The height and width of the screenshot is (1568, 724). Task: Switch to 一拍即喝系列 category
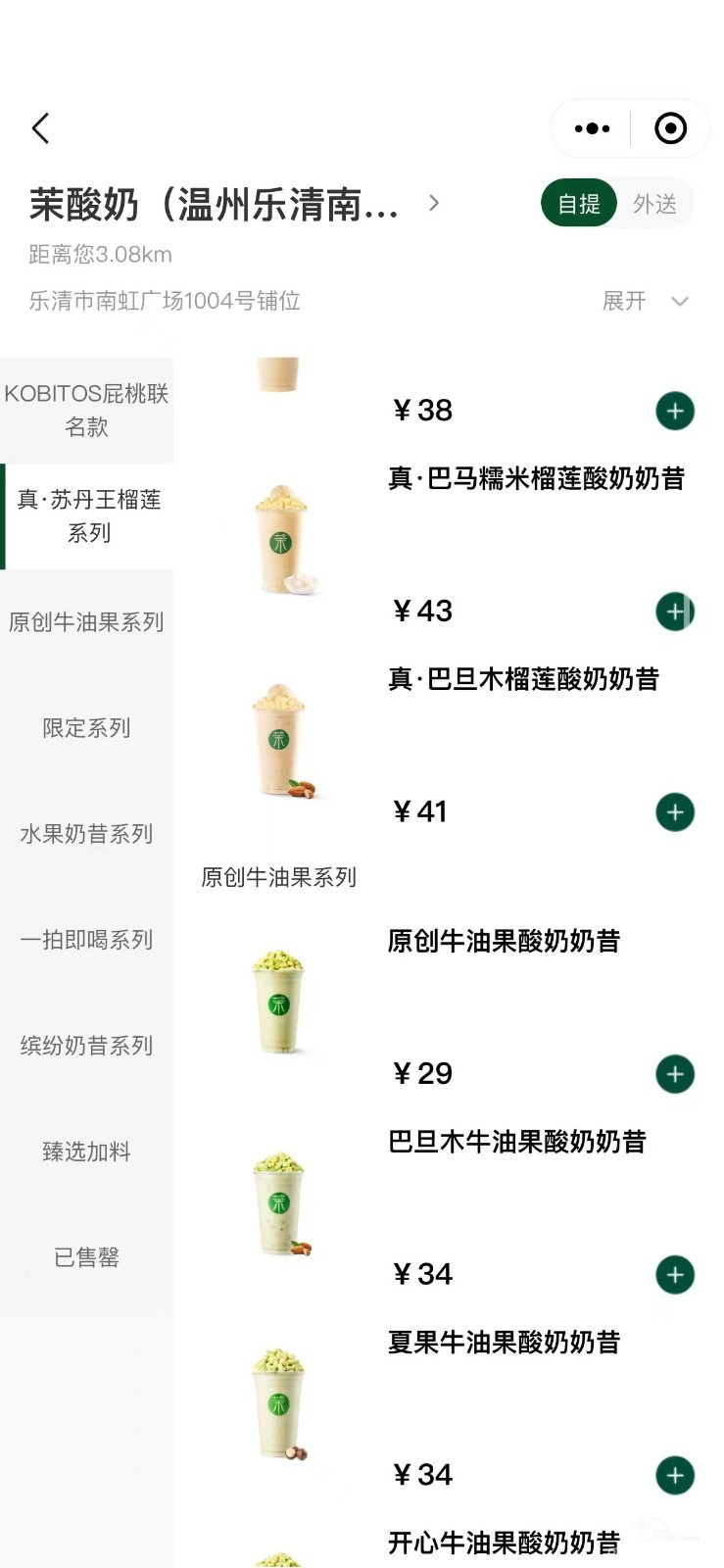click(x=86, y=940)
